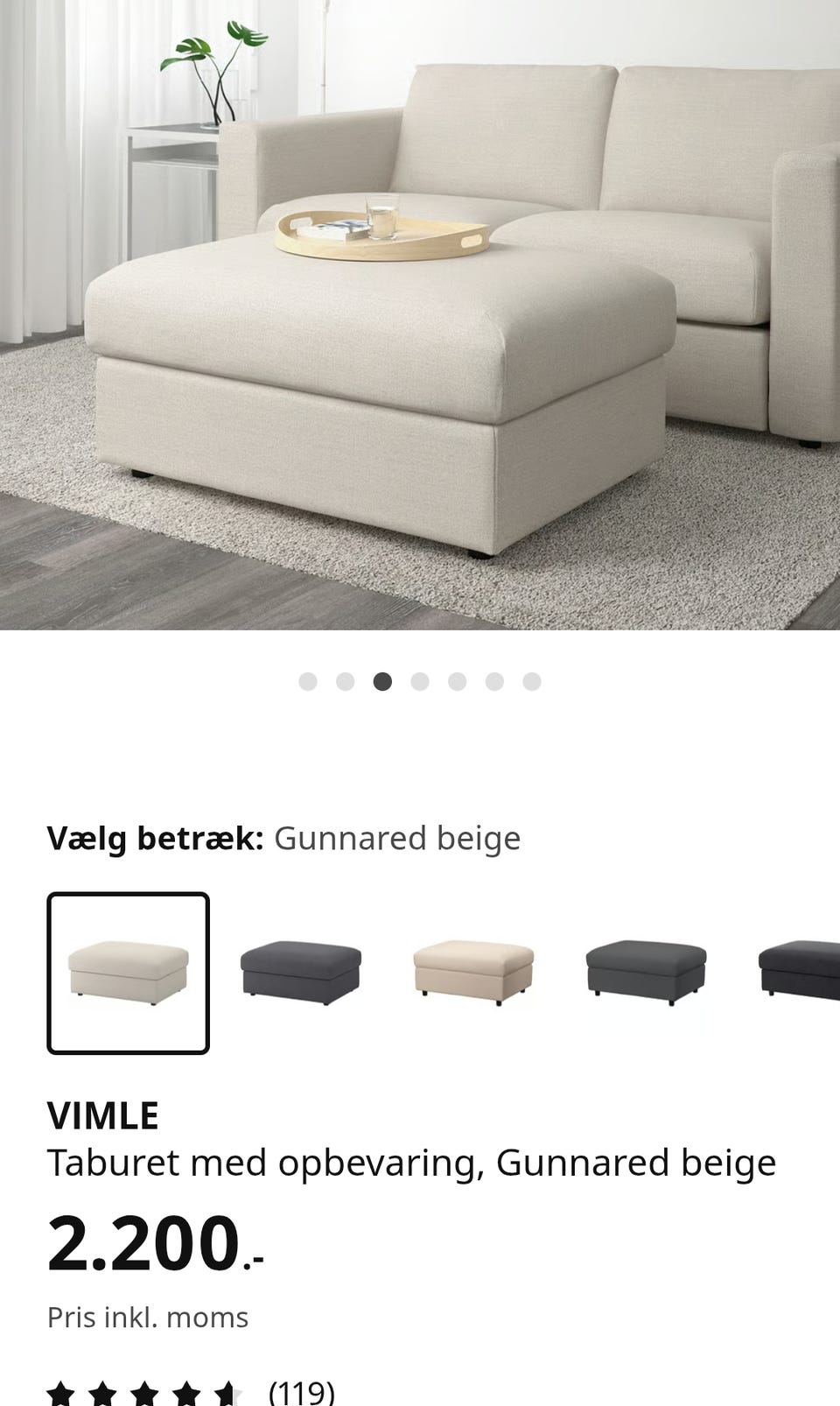The image size is (840, 1406).
Task: Jump to the first carousel slide dot
Action: (306, 680)
